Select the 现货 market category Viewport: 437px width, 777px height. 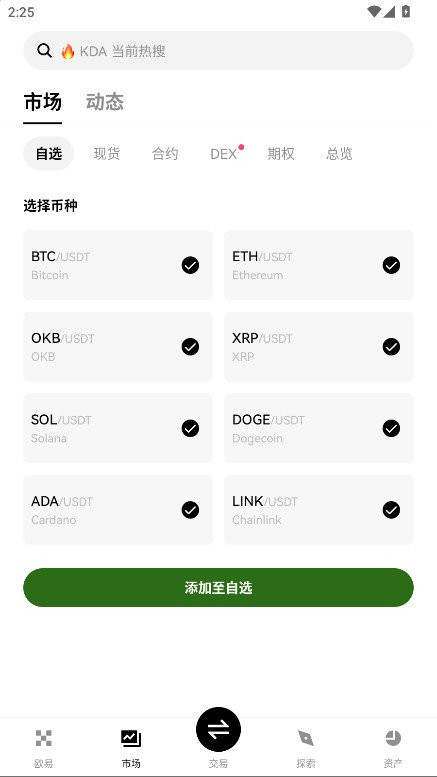pyautogui.click(x=107, y=154)
